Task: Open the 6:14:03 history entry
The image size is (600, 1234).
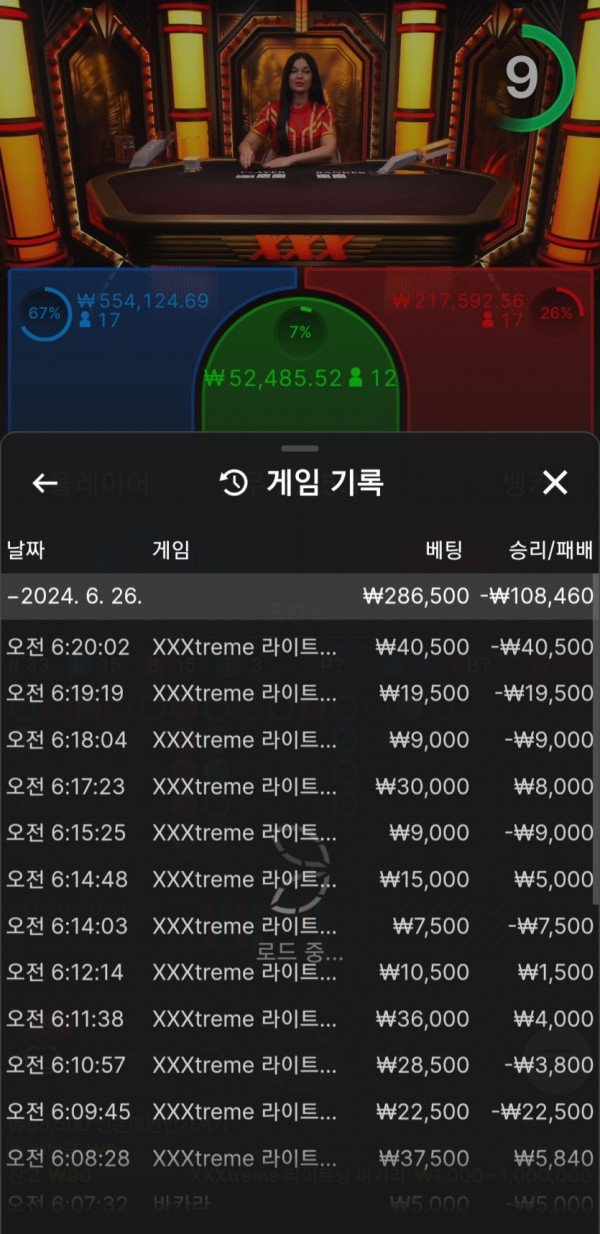Action: click(x=300, y=926)
